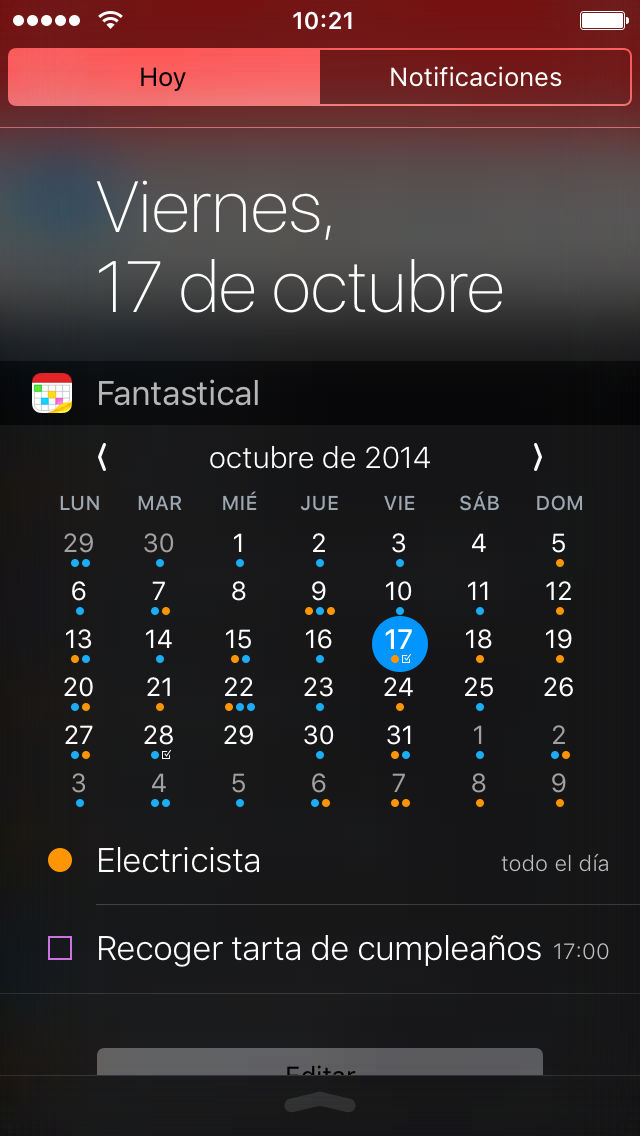Select October 28 in the calendar
The width and height of the screenshot is (640, 1136).
159,739
